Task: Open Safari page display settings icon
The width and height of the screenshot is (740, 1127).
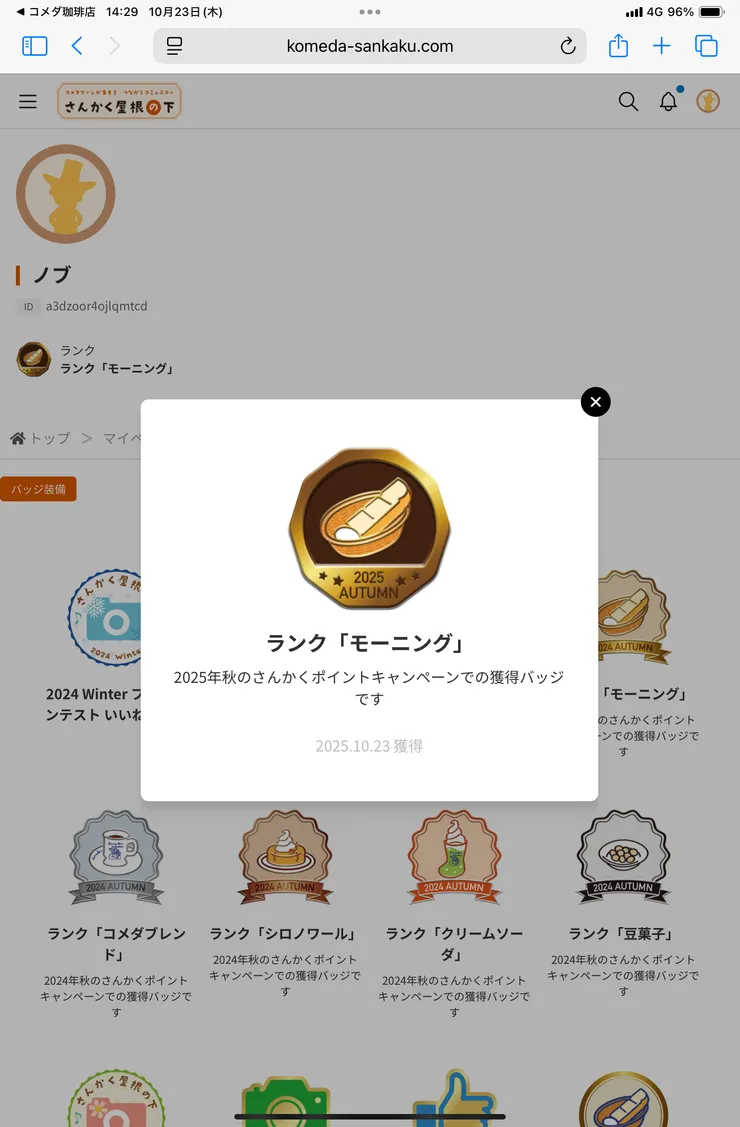Action: click(x=174, y=45)
